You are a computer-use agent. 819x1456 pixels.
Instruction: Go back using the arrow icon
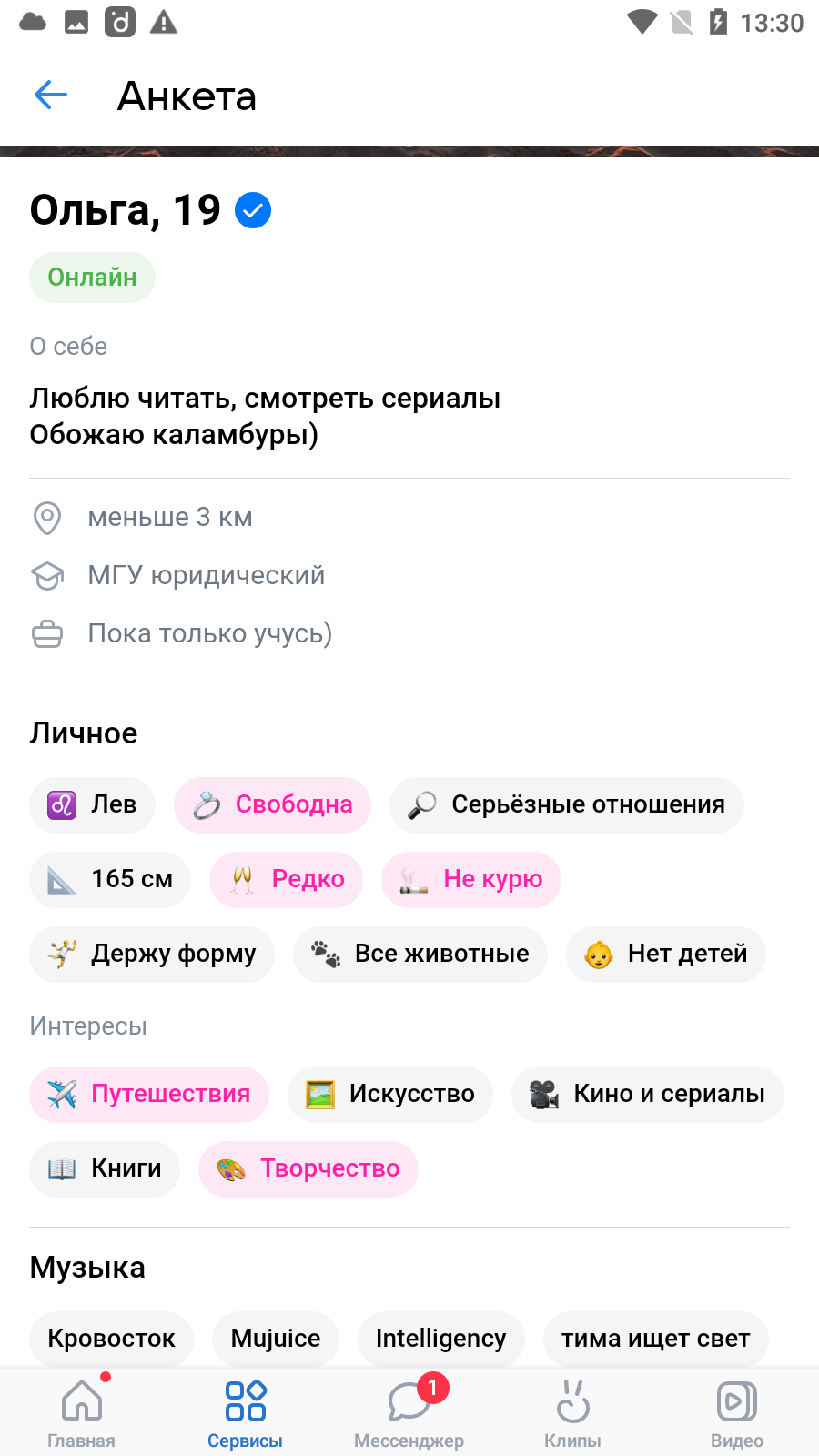(51, 95)
